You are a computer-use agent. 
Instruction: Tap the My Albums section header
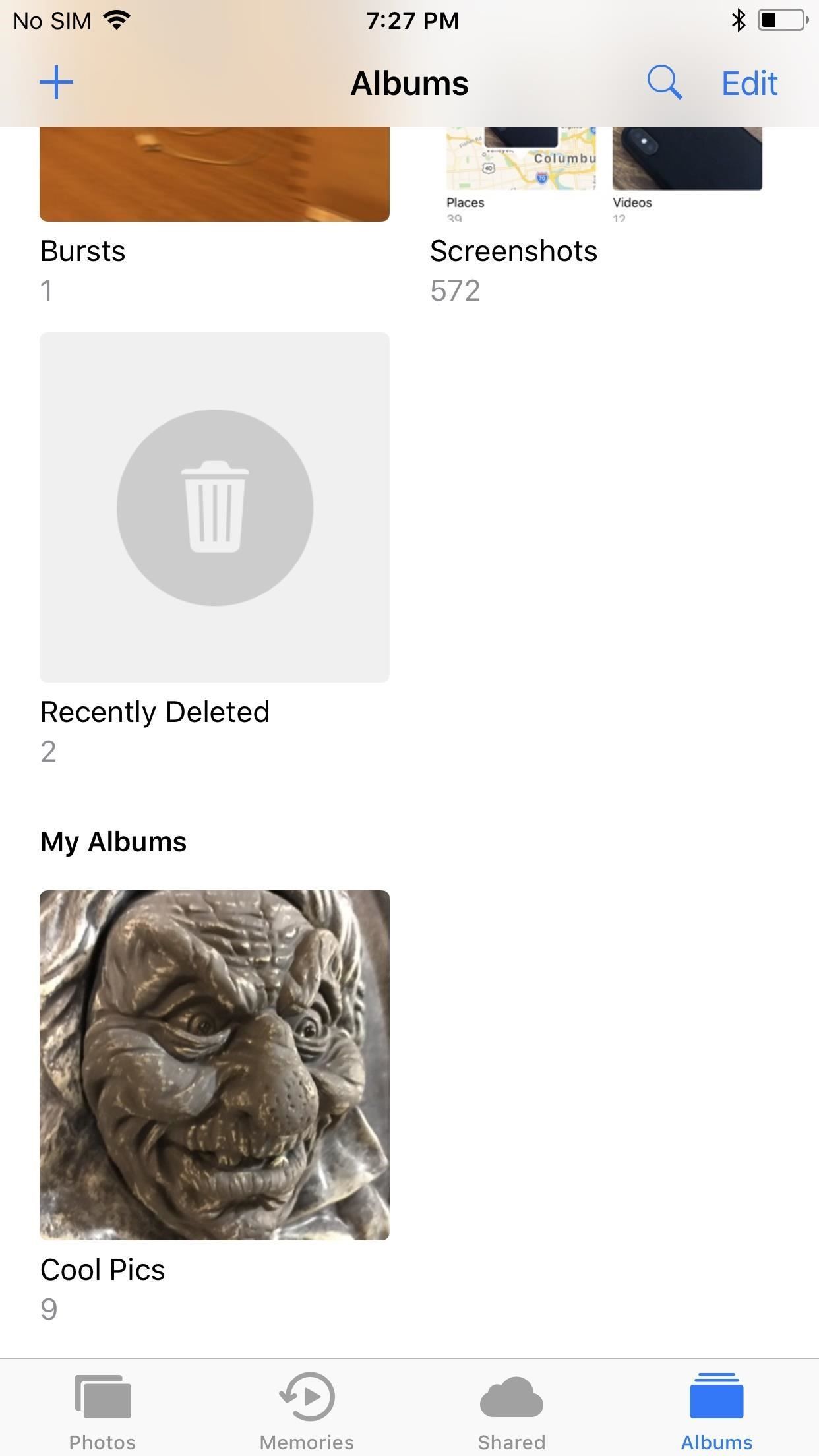tap(113, 840)
